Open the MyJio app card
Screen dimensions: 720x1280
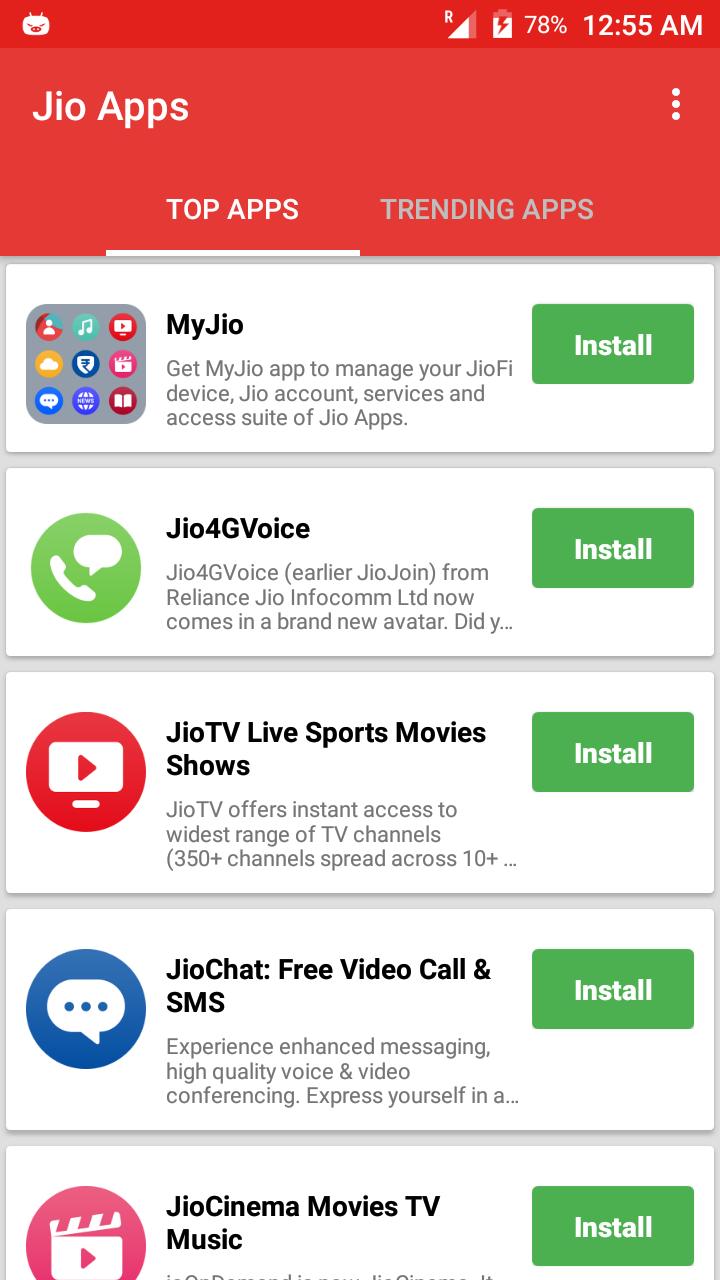300,360
